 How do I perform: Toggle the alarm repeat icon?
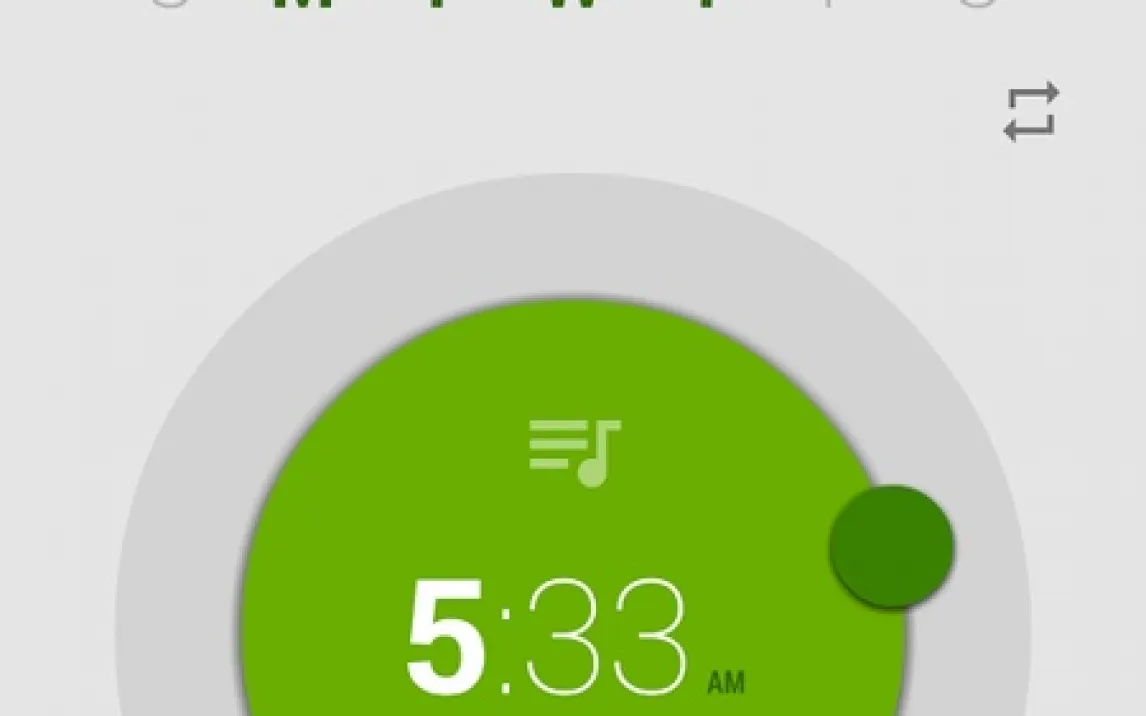coord(1031,112)
